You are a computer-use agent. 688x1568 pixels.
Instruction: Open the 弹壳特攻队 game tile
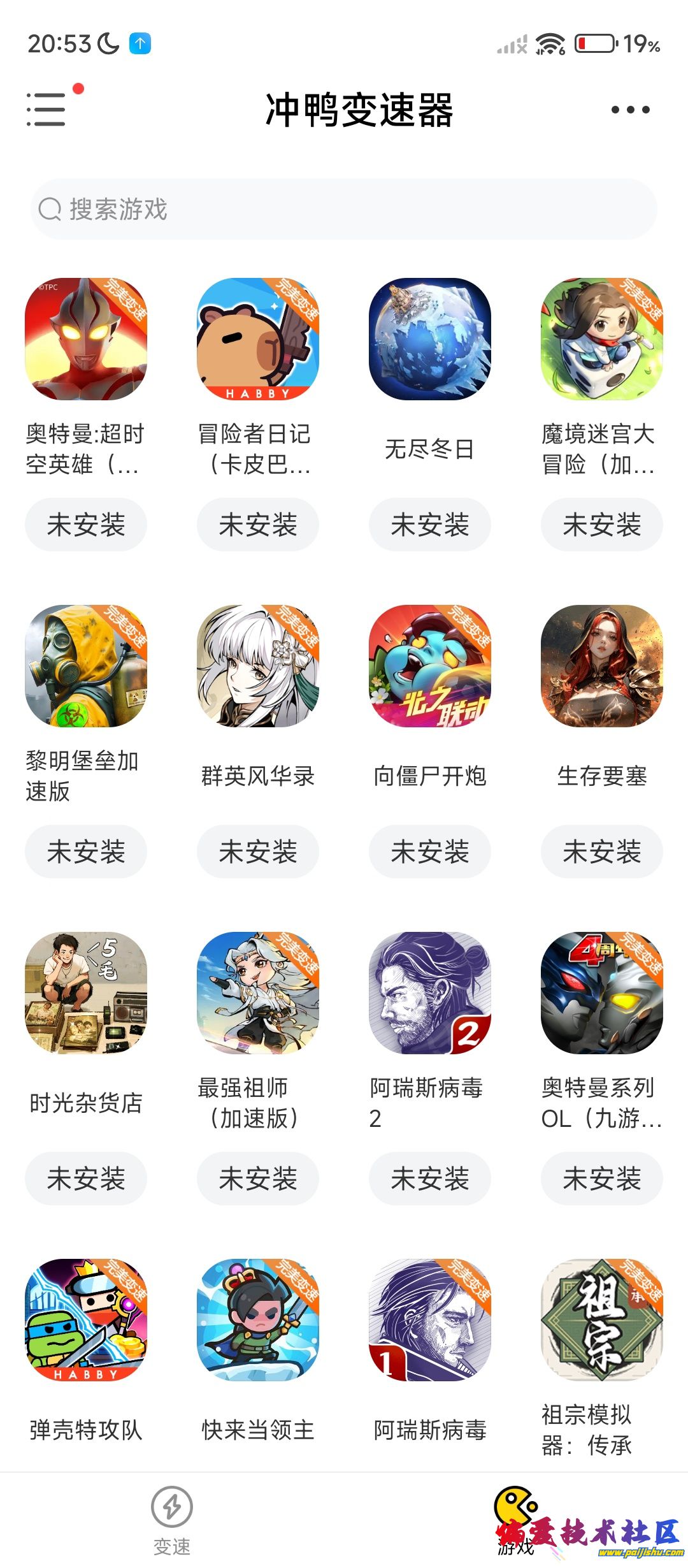pyautogui.click(x=86, y=1320)
